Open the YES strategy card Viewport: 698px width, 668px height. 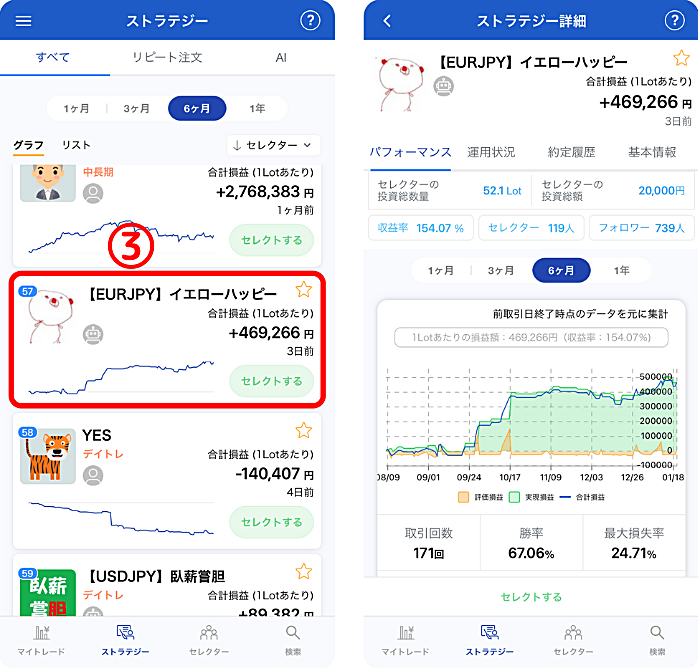point(96,436)
